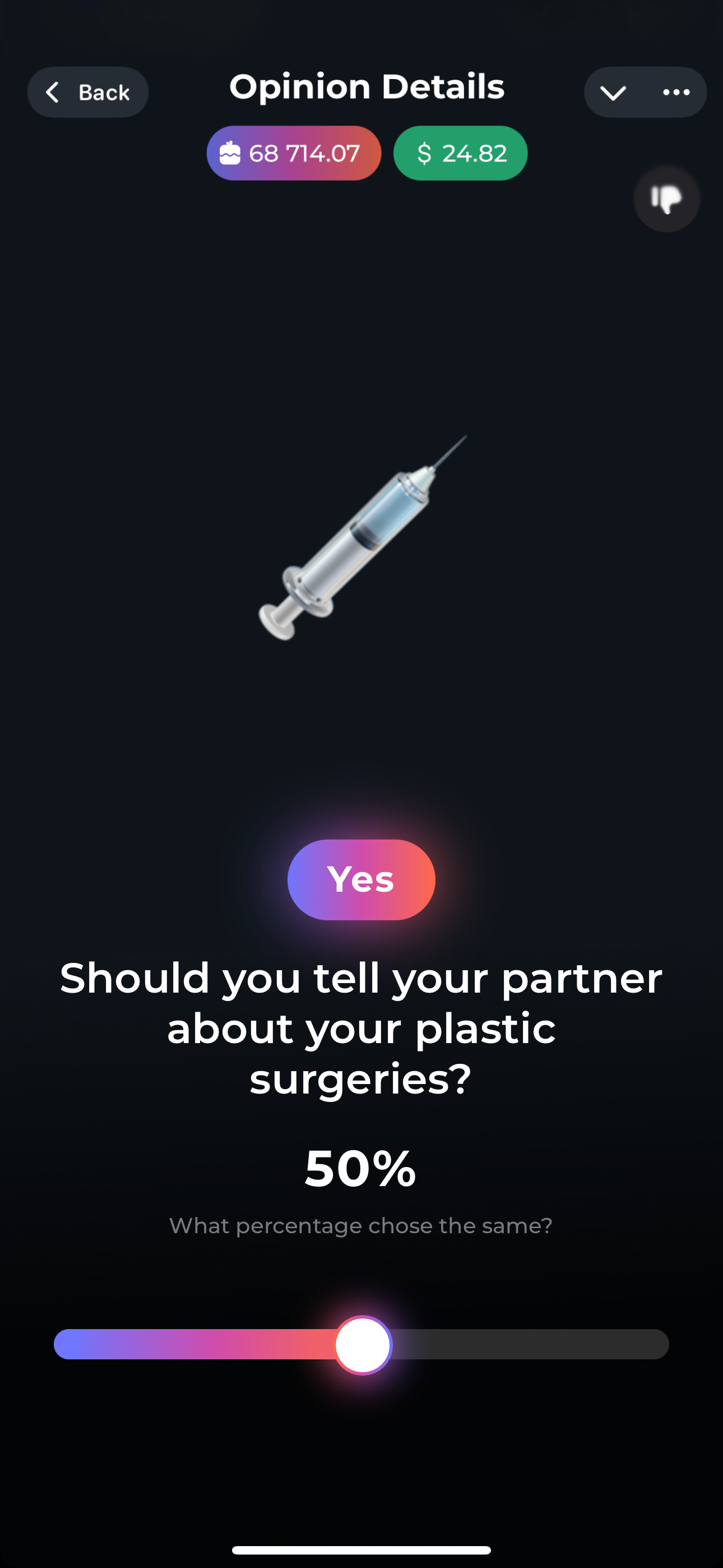
Task: Open the three-dot overflow menu
Action: coord(675,93)
